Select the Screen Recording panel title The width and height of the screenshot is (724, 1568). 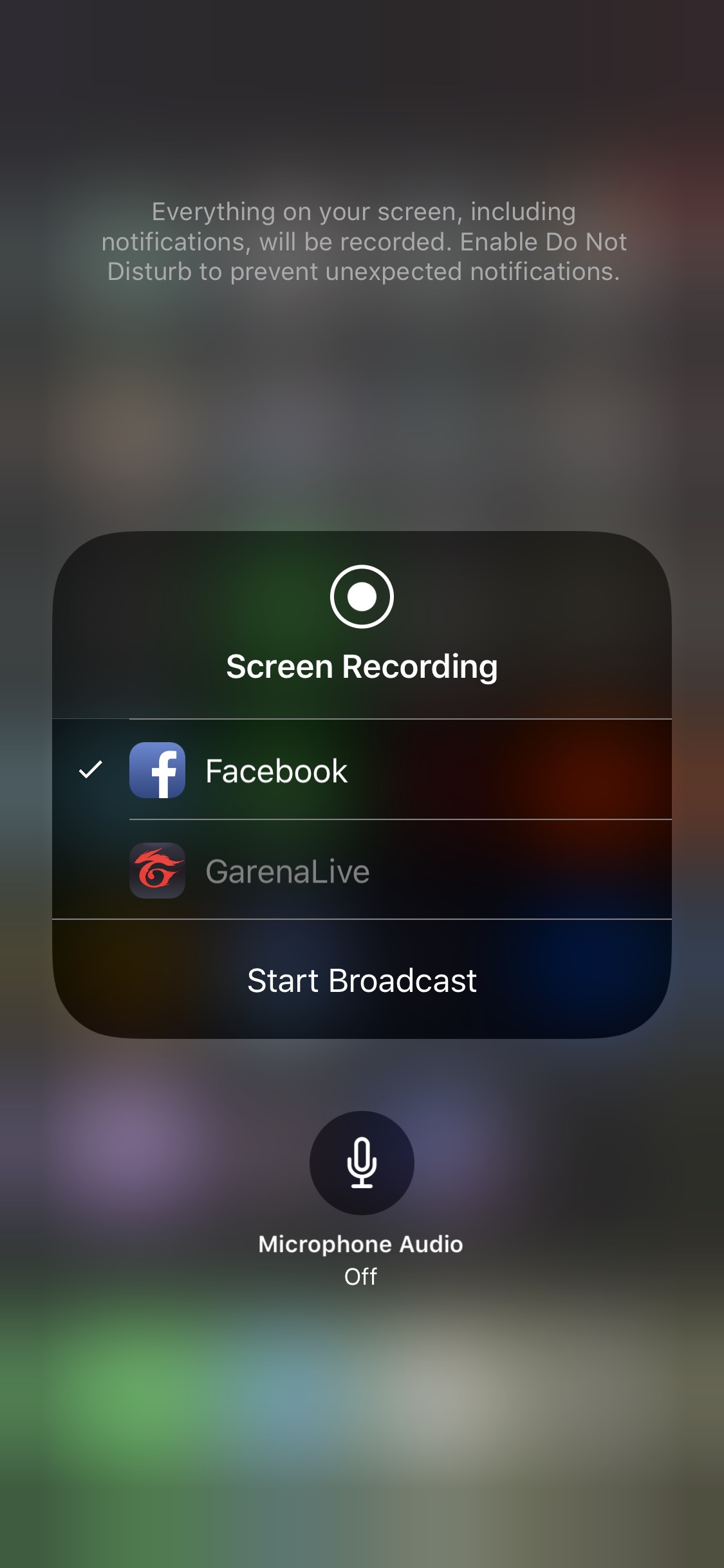pos(362,666)
